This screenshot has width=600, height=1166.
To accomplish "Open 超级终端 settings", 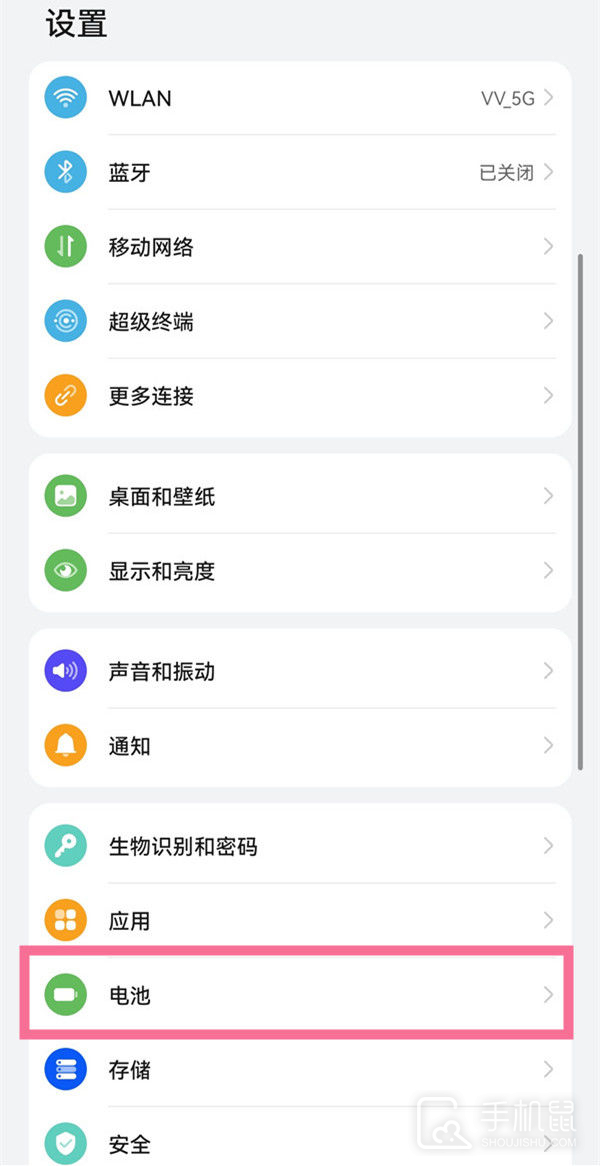I will tap(300, 322).
